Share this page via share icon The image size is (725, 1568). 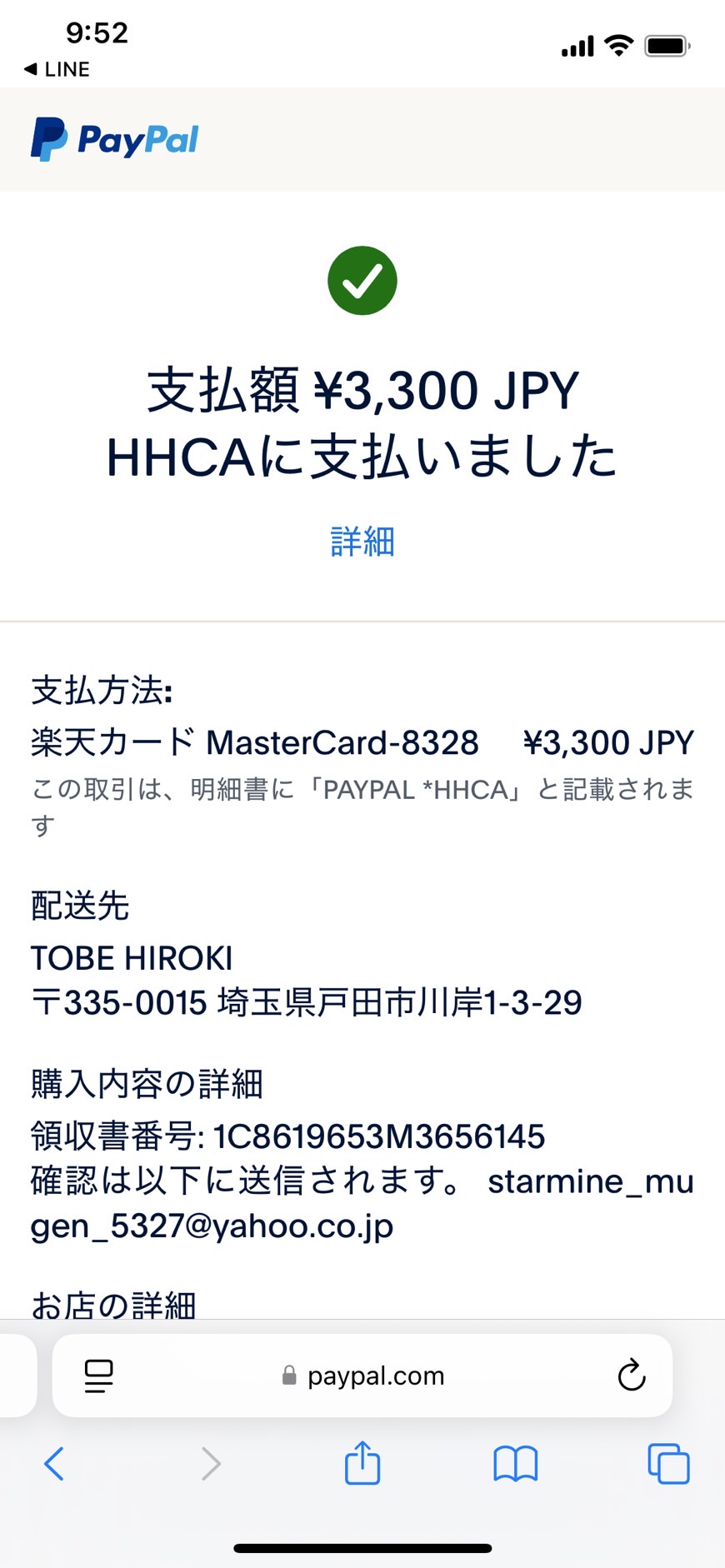pos(362,1462)
